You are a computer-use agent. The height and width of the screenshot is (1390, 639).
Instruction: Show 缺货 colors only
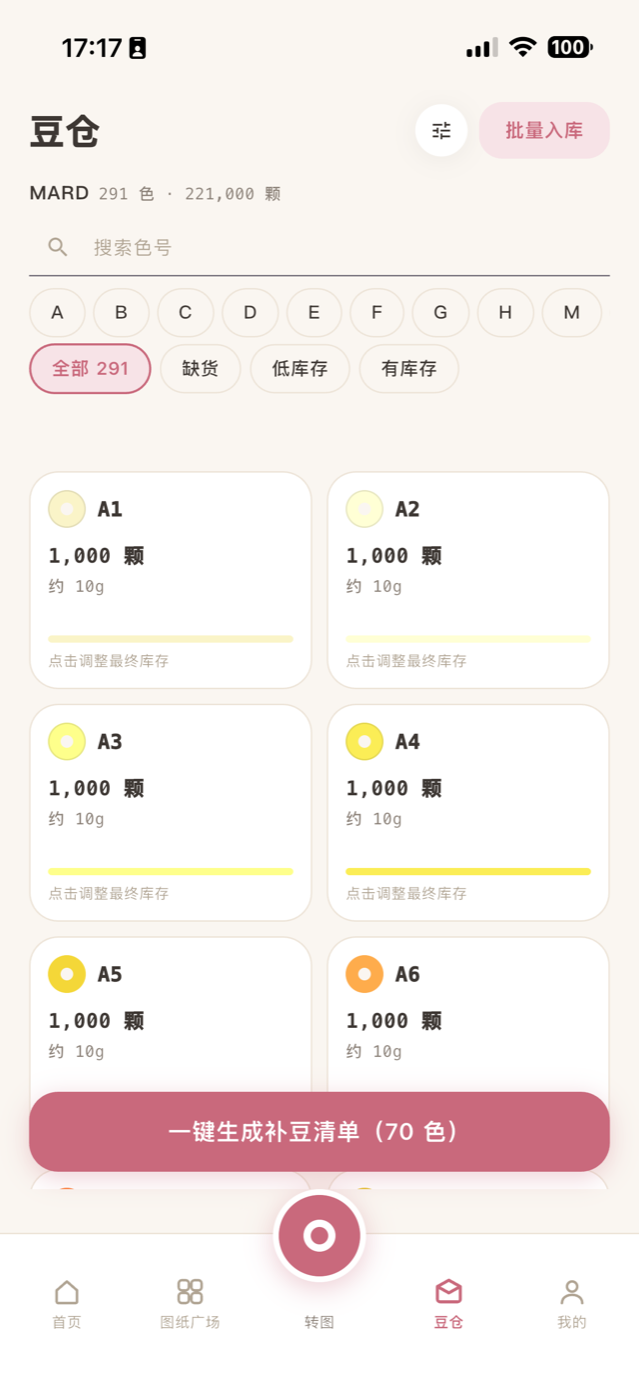[200, 368]
